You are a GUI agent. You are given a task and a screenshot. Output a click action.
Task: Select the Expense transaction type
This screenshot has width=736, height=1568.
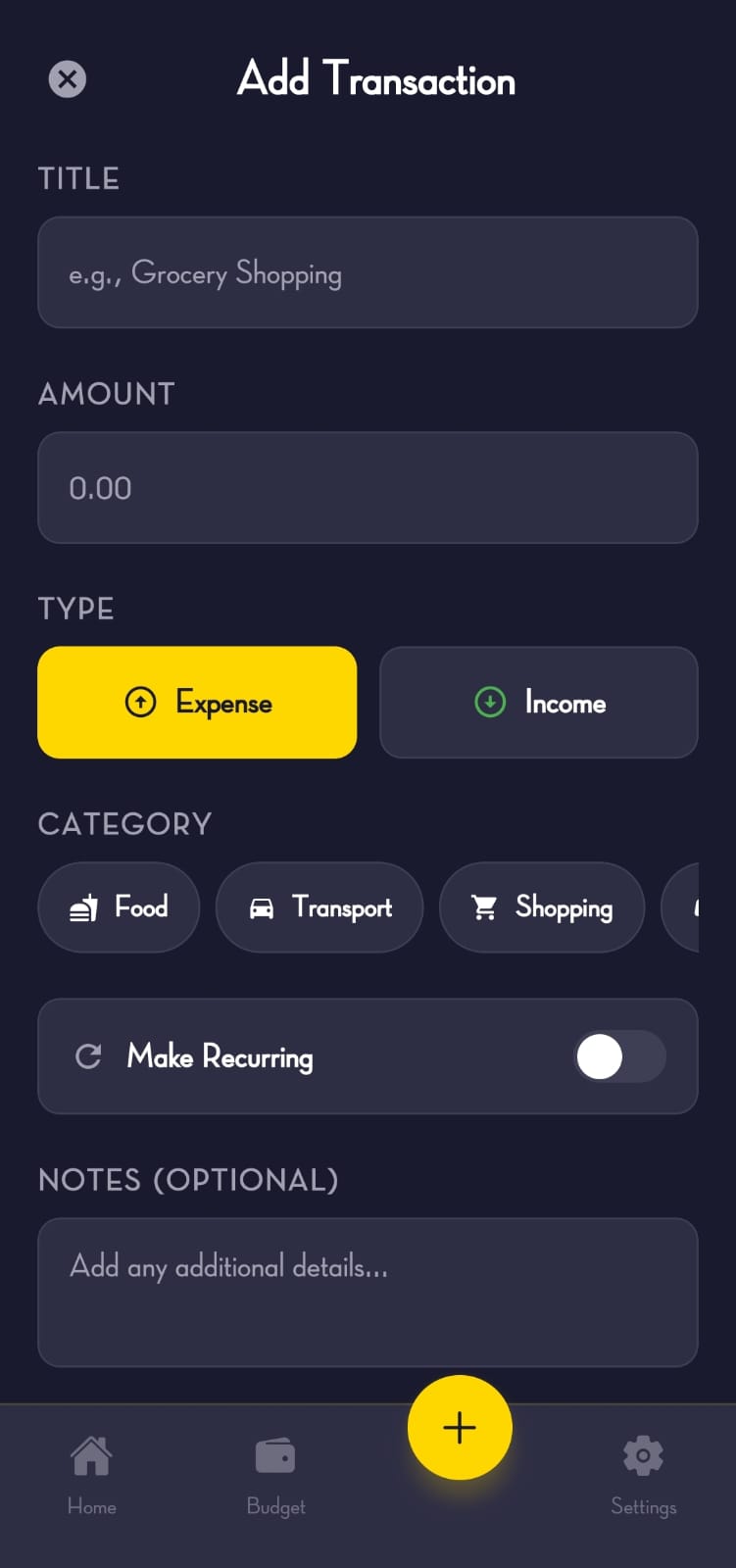196,703
